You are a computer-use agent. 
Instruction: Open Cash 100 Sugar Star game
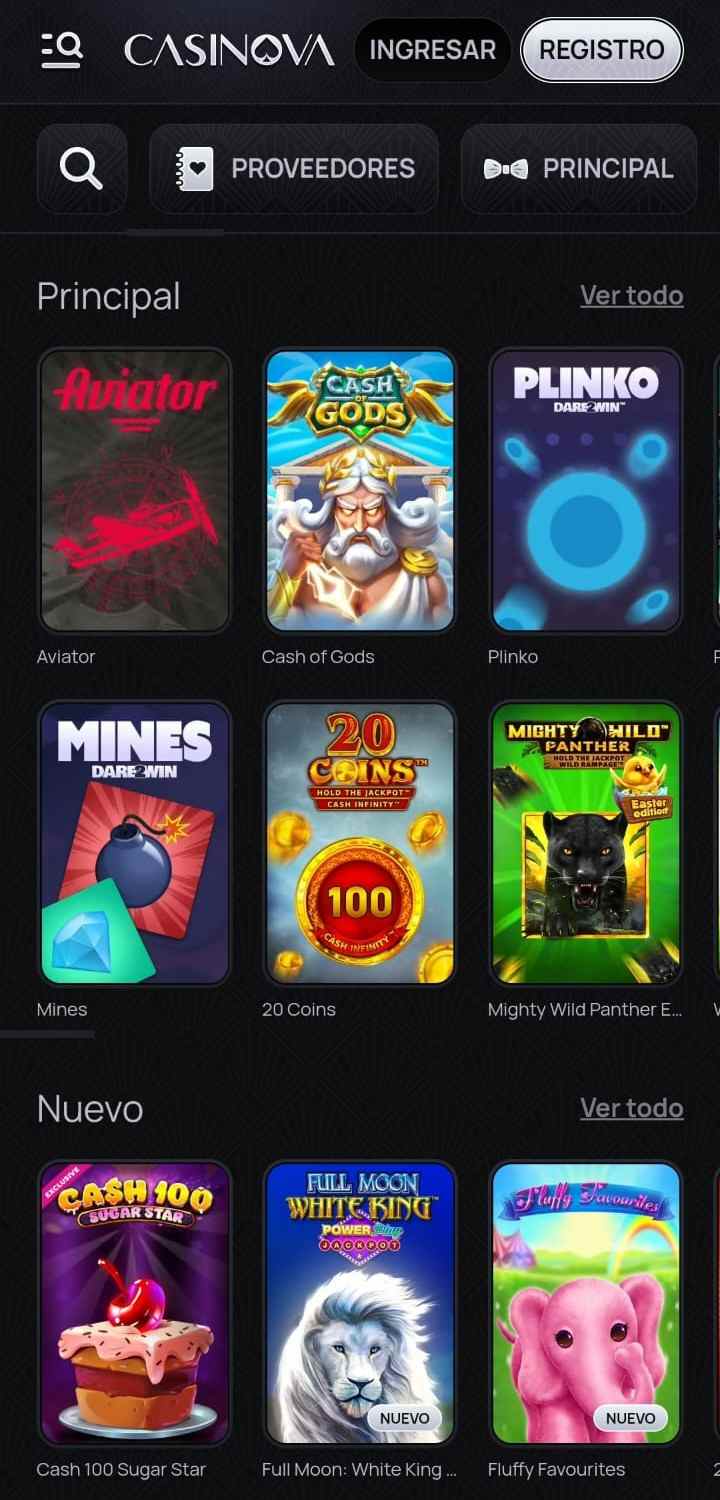tap(135, 1303)
